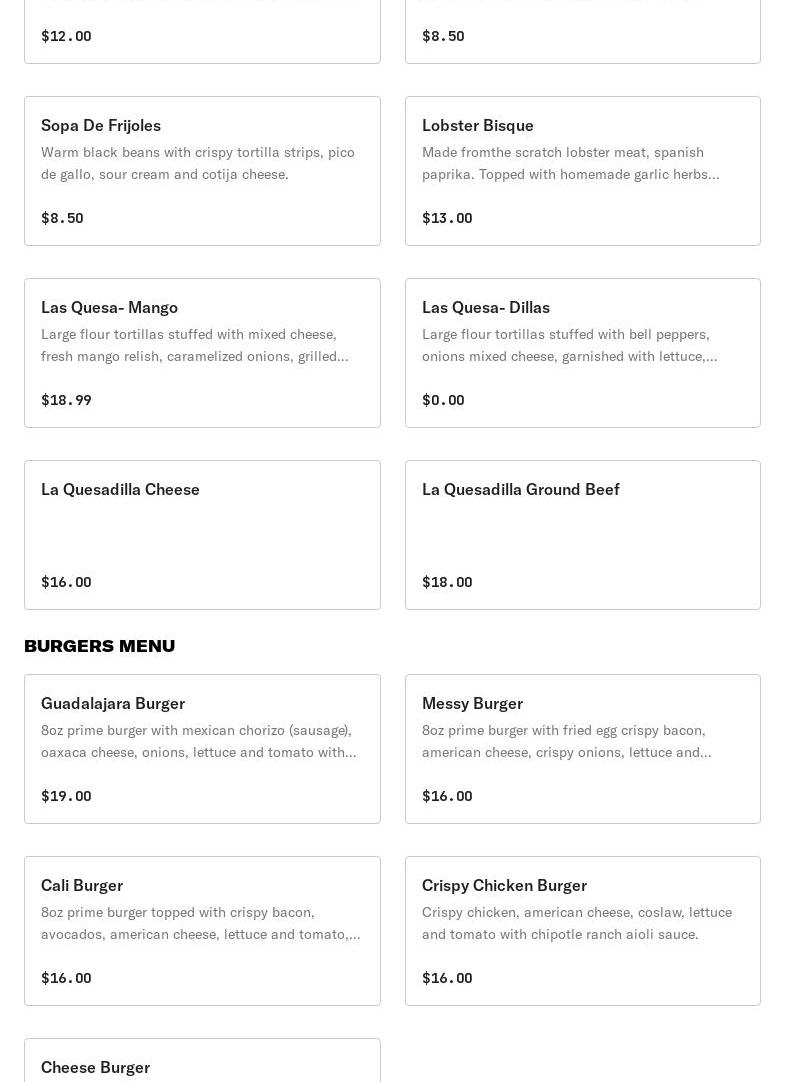Select the Lobster Bisque card
Viewport: 785px width, 1082px height.
[x=582, y=171]
